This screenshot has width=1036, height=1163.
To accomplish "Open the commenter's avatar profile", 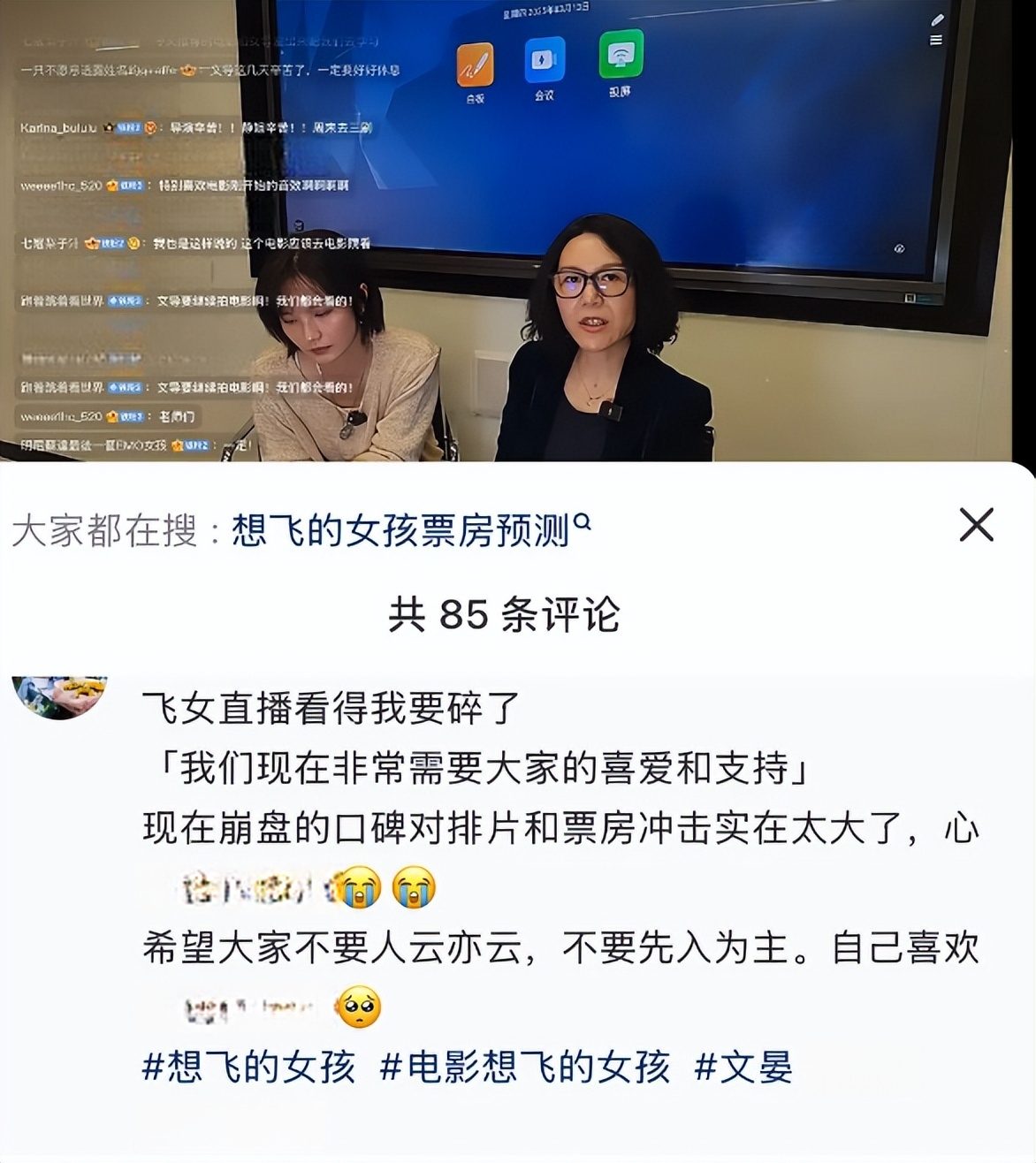I will click(x=60, y=696).
